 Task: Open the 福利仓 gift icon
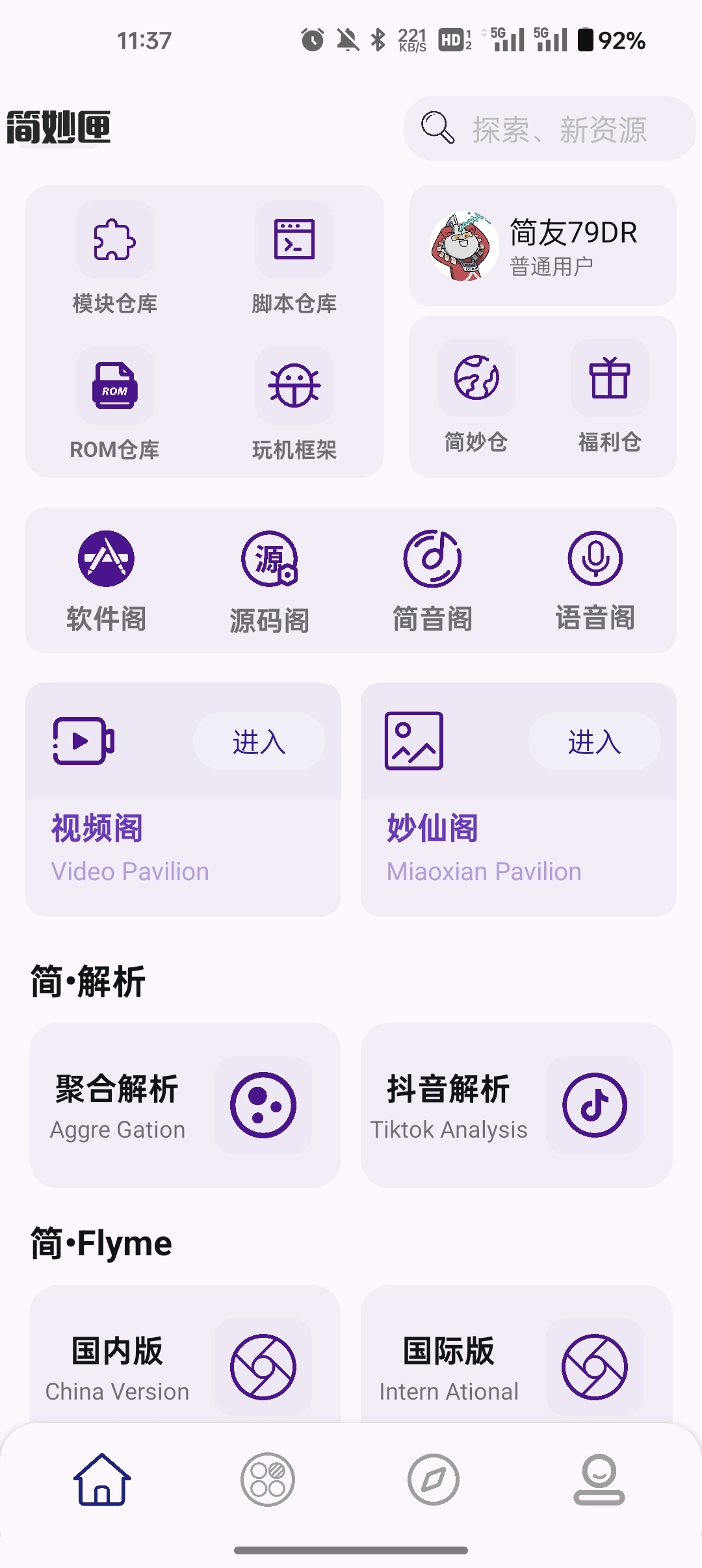coord(609,380)
